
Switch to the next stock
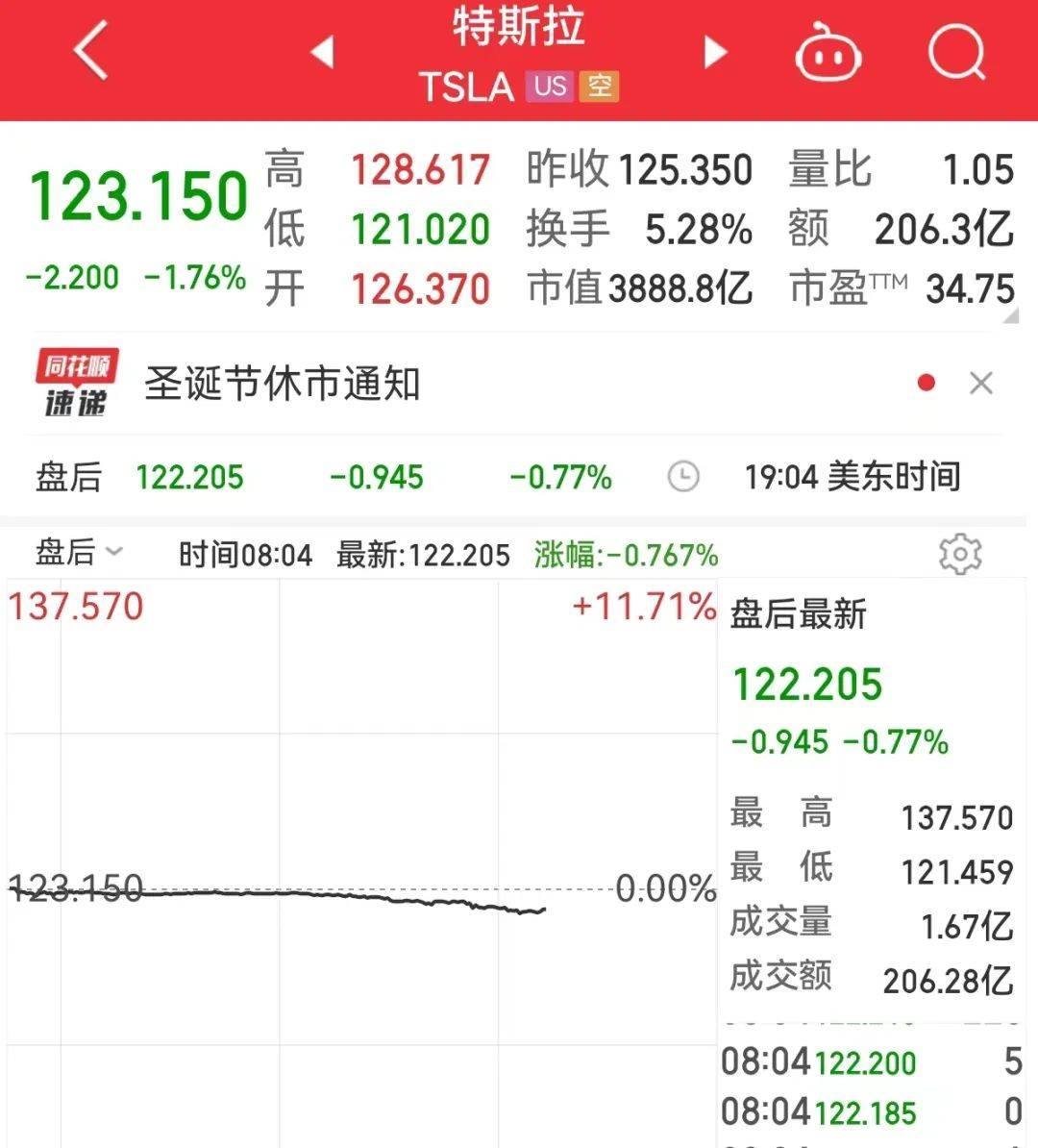coord(716,52)
